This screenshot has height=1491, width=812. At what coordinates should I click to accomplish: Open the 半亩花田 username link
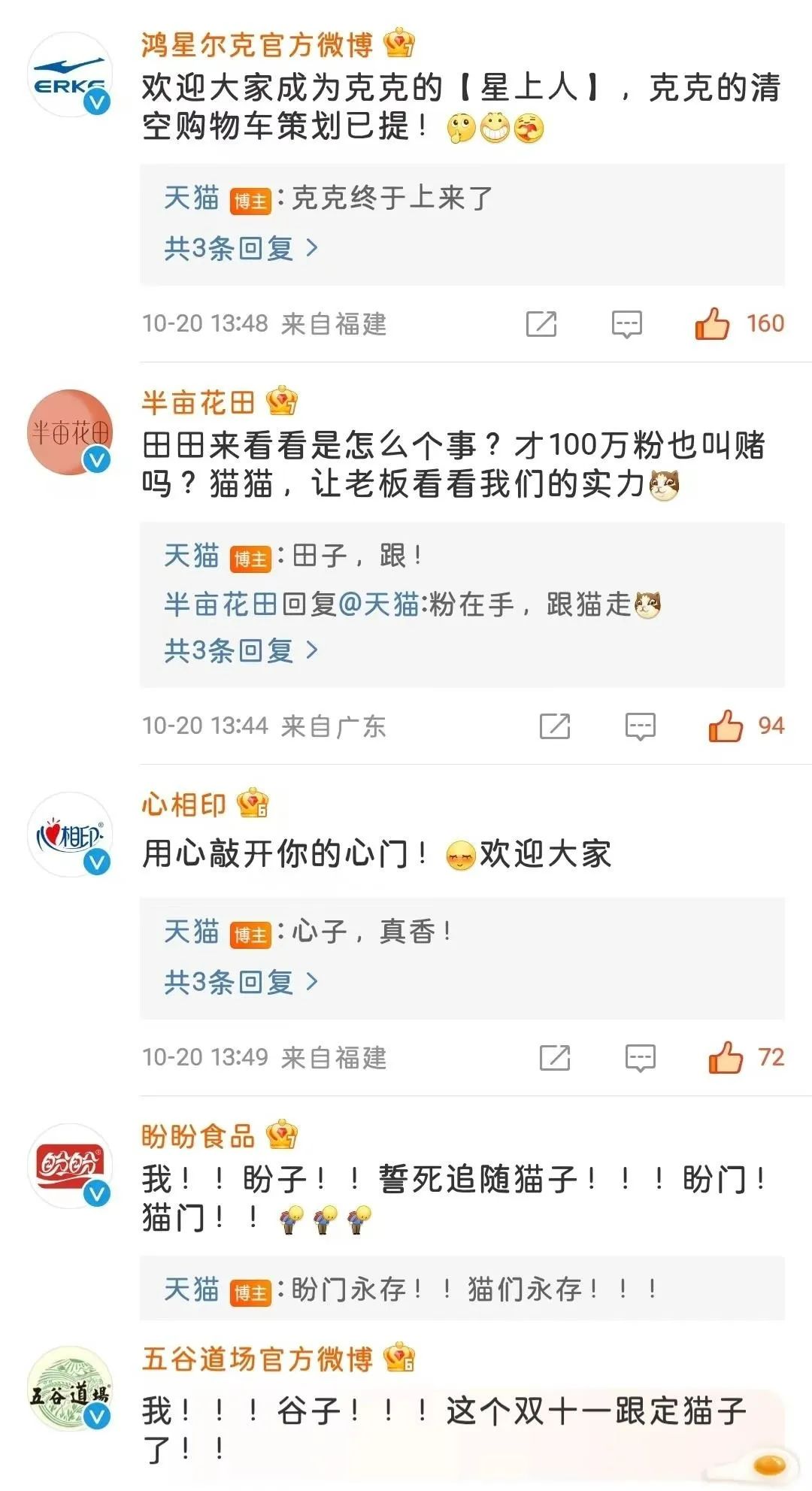(198, 404)
